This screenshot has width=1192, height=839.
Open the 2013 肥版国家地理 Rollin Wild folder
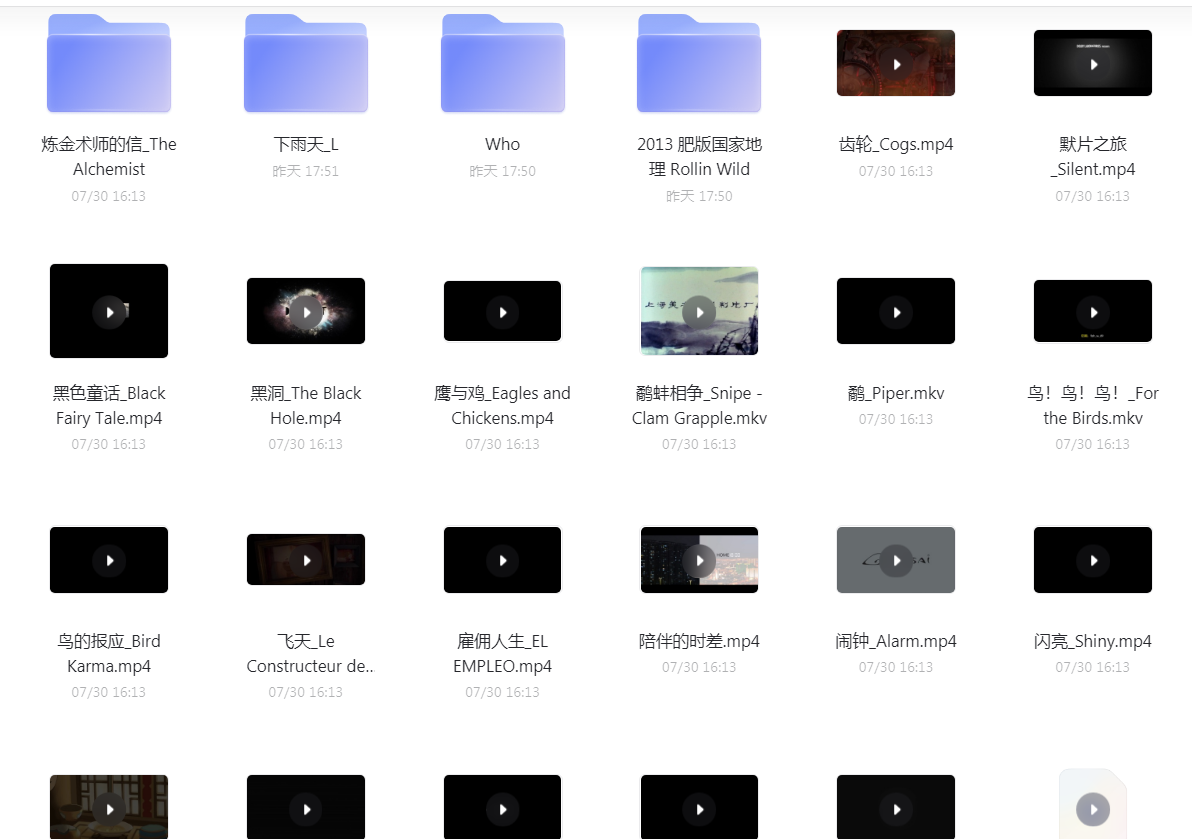point(699,64)
